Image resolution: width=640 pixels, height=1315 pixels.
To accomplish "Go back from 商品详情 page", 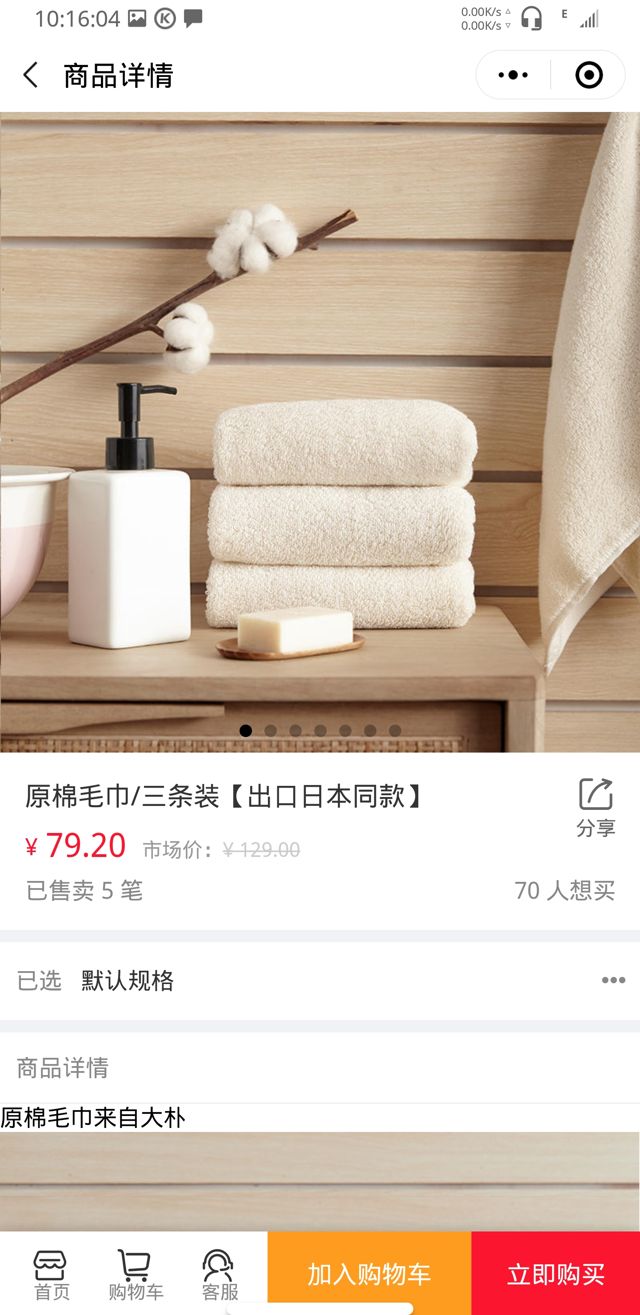I will 31,75.
